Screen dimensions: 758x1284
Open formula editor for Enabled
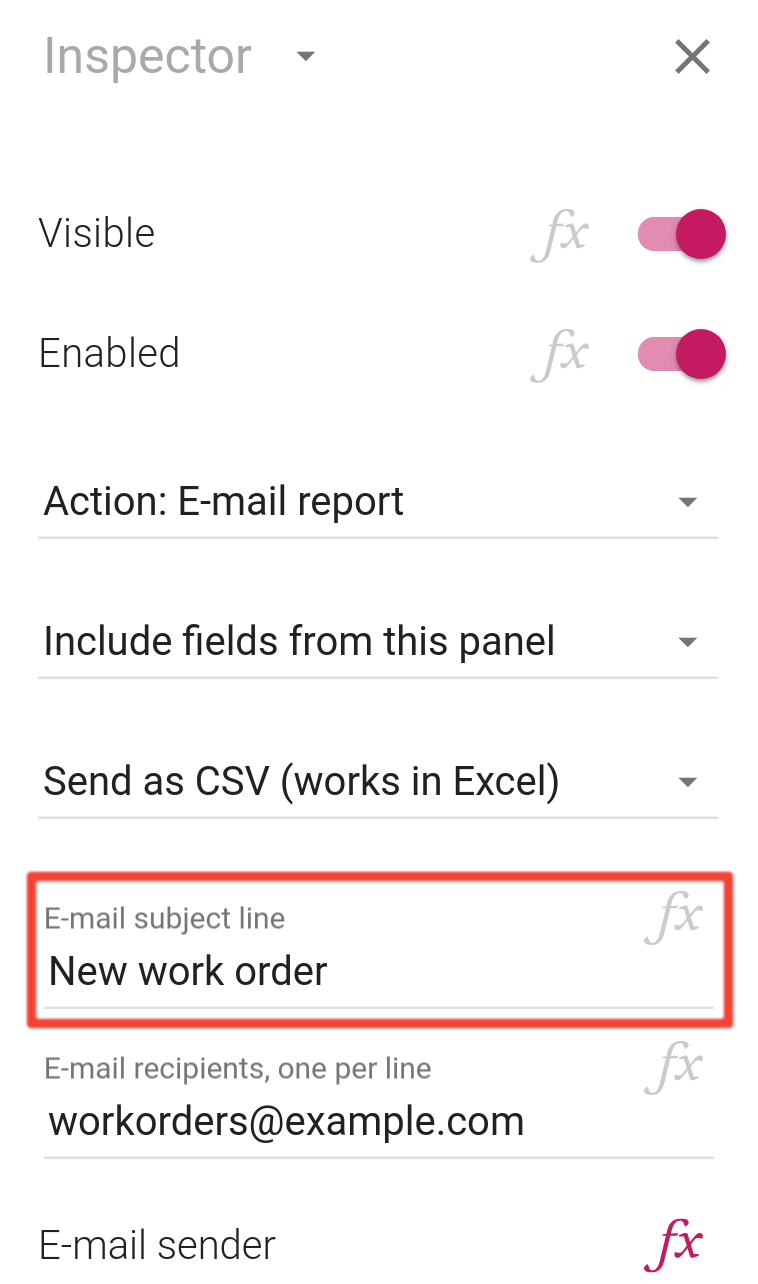click(x=560, y=354)
